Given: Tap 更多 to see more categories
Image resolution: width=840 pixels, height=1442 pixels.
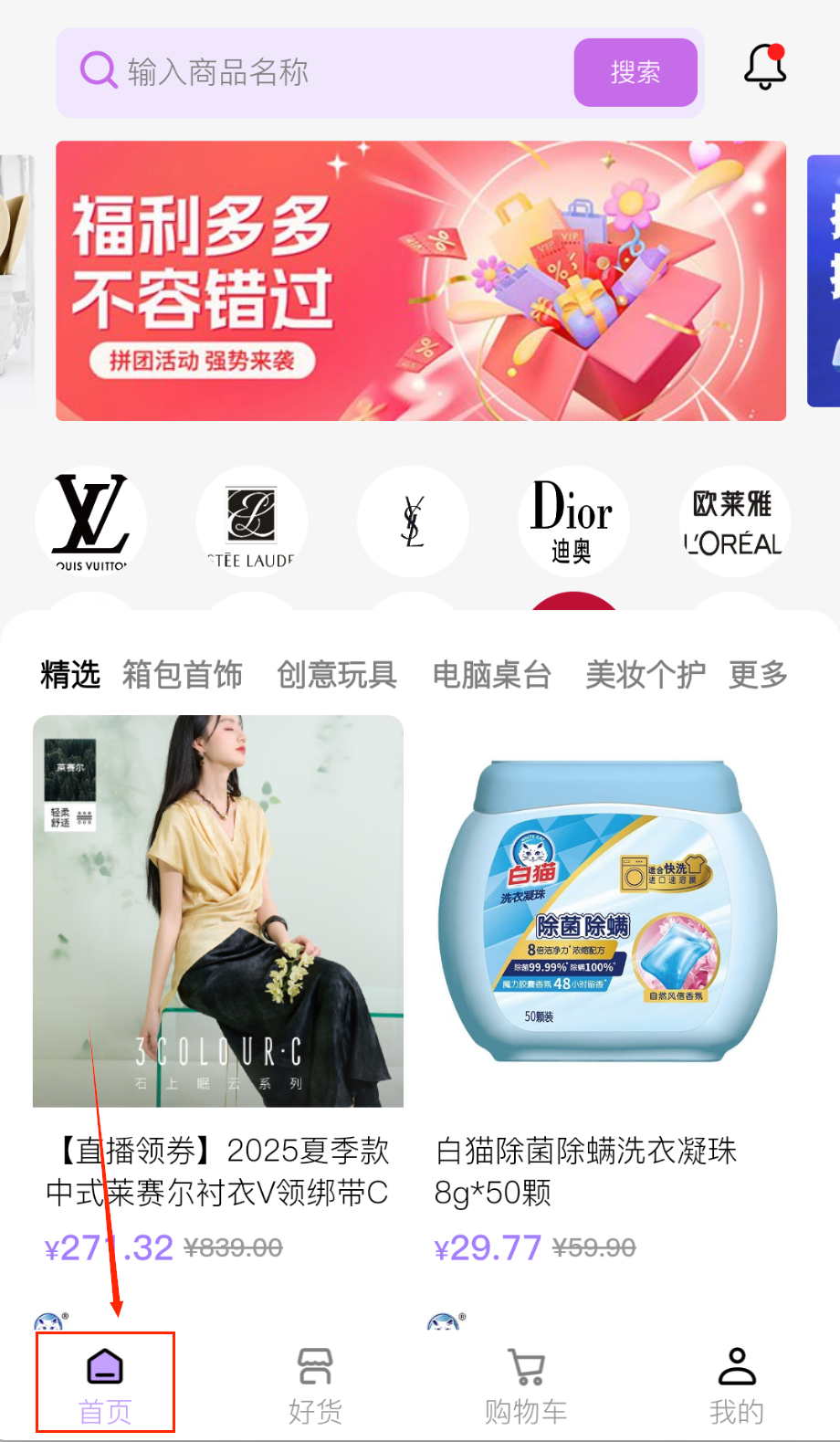Looking at the screenshot, I should coord(758,675).
